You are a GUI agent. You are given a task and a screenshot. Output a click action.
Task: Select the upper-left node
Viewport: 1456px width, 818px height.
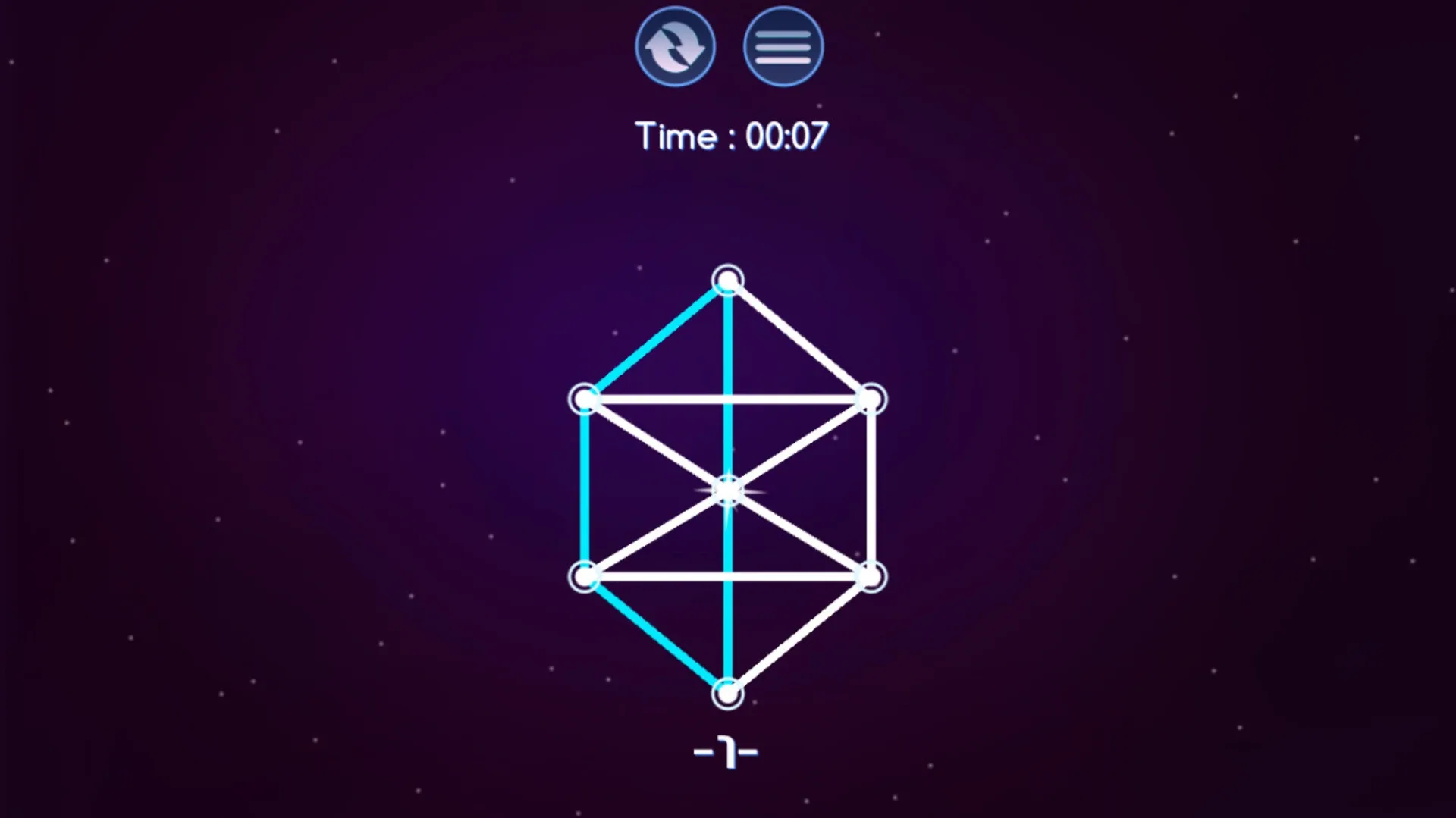point(585,399)
